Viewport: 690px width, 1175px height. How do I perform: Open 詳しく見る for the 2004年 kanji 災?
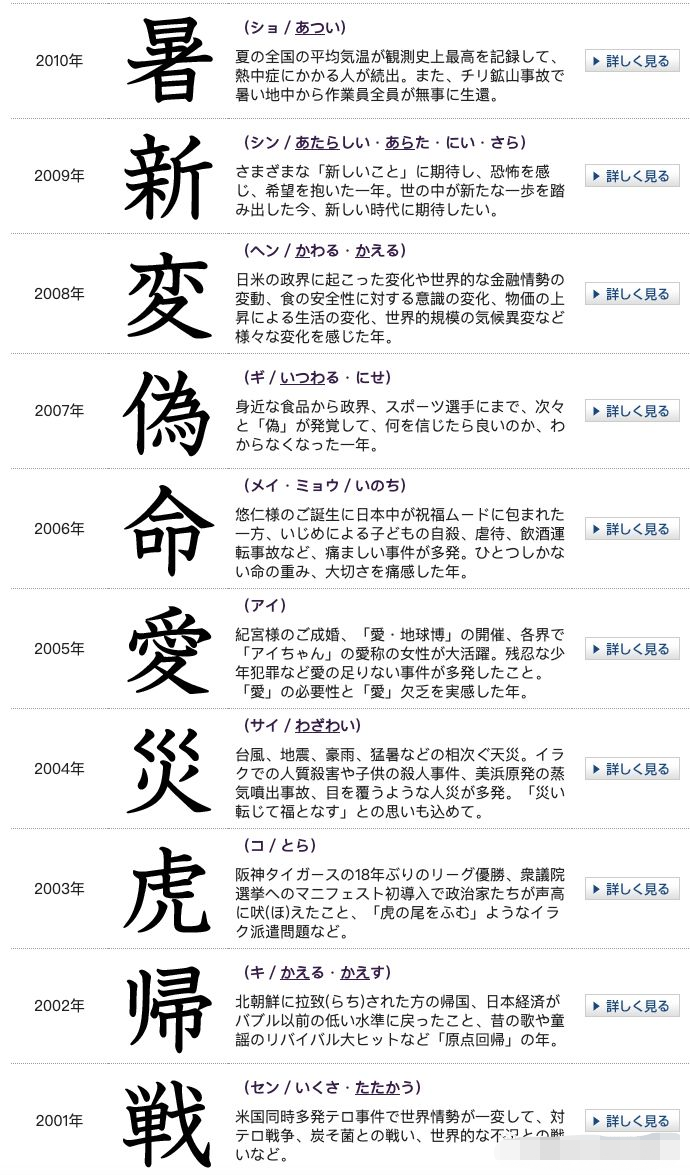tap(632, 768)
